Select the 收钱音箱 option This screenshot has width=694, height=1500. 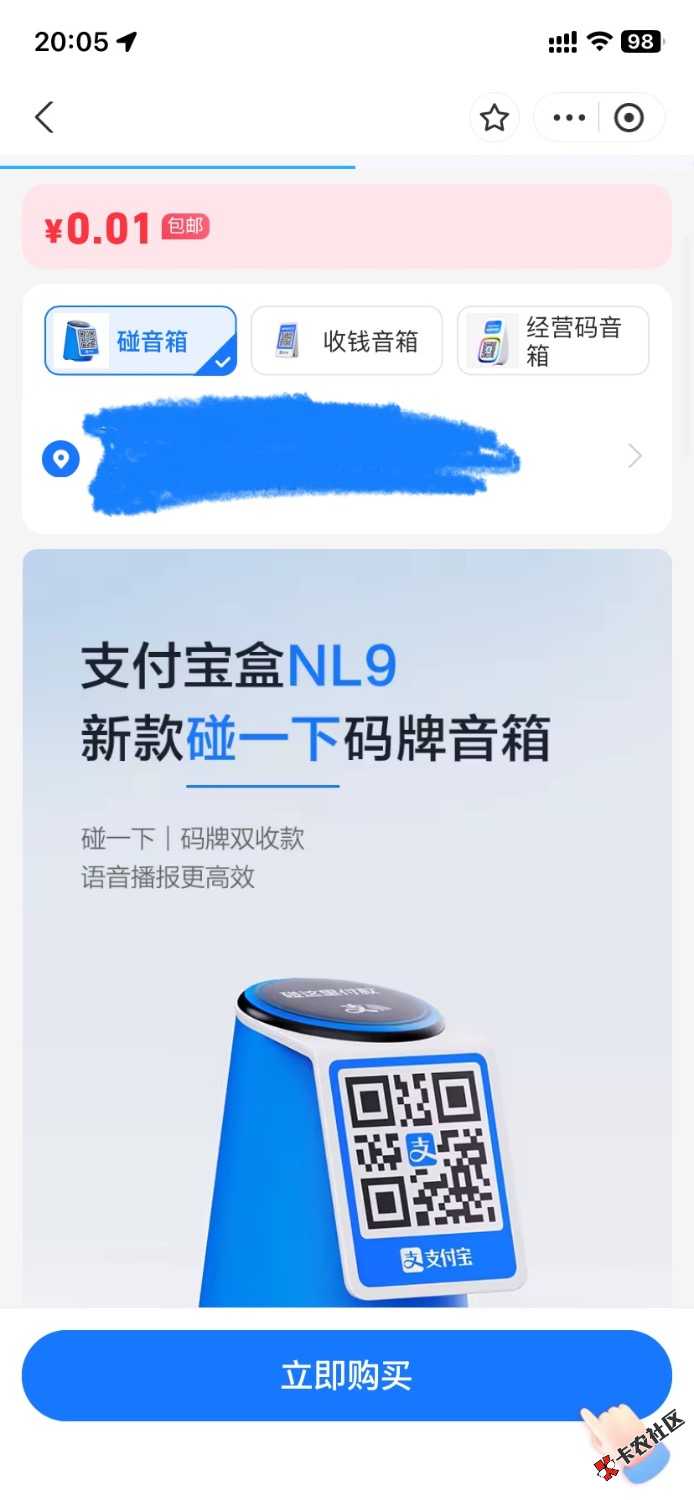pos(346,341)
